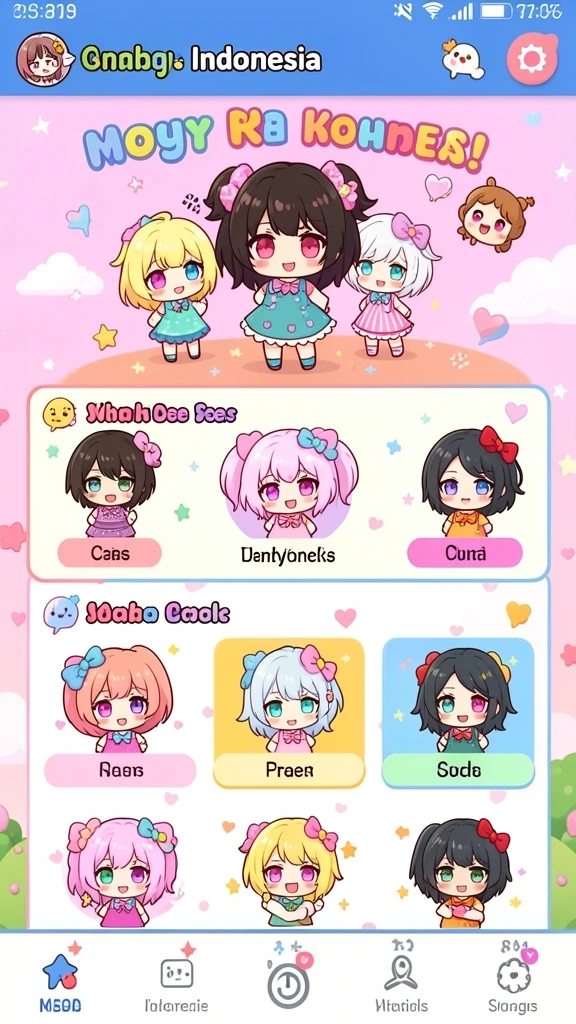Open the yellow Praen character card
The height and width of the screenshot is (1024, 576).
(289, 714)
